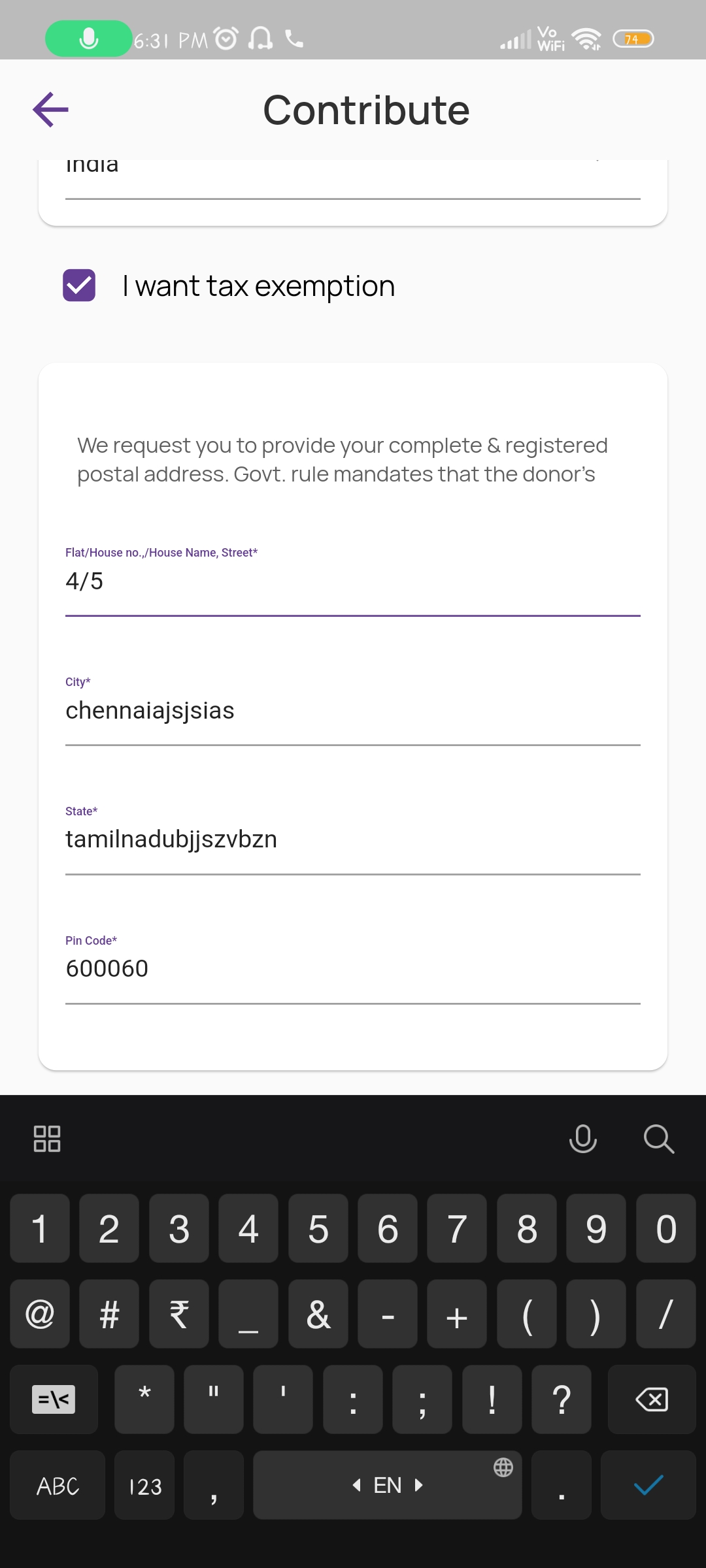The image size is (706, 1568).
Task: Focus the Flat/House no. street field
Action: point(353,581)
